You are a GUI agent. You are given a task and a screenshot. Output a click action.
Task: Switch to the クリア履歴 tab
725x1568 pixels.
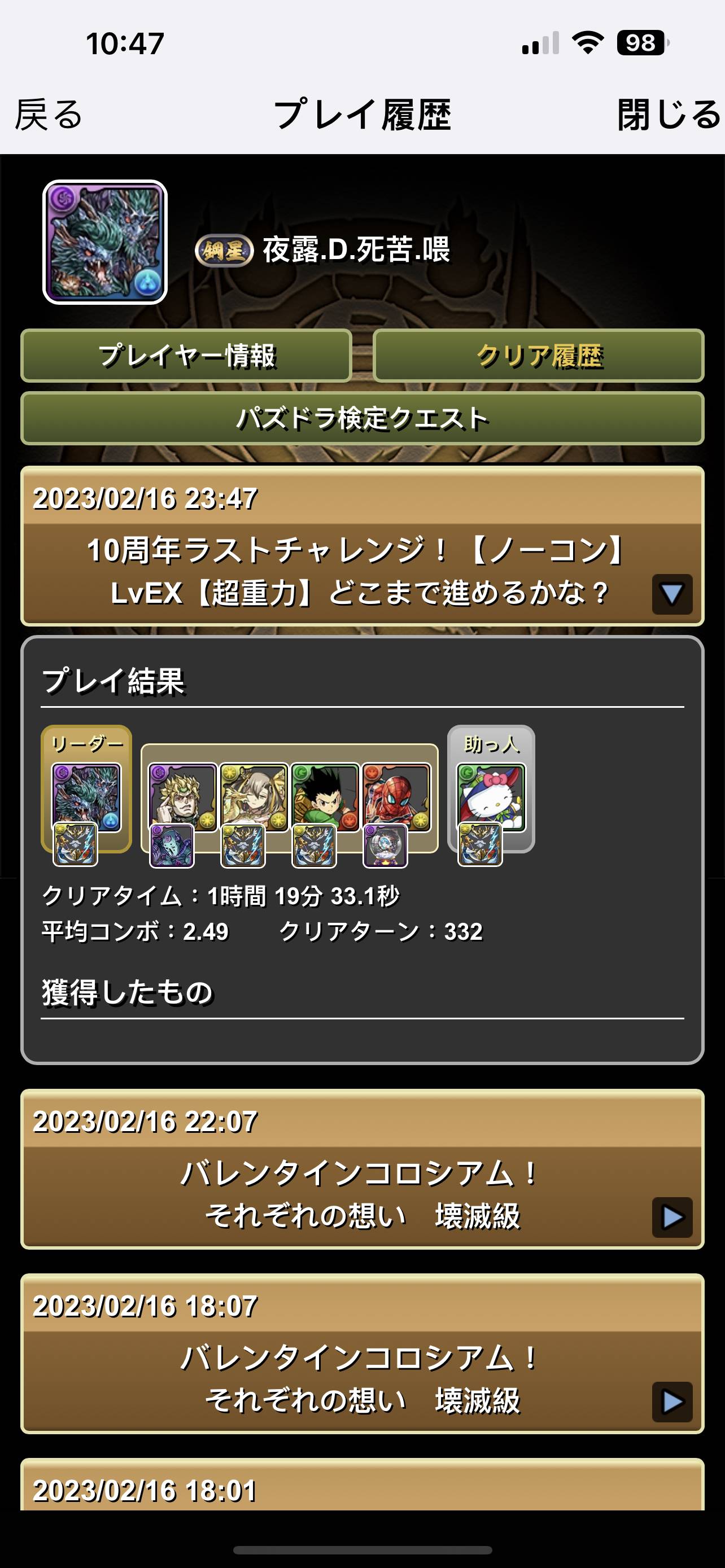click(539, 356)
